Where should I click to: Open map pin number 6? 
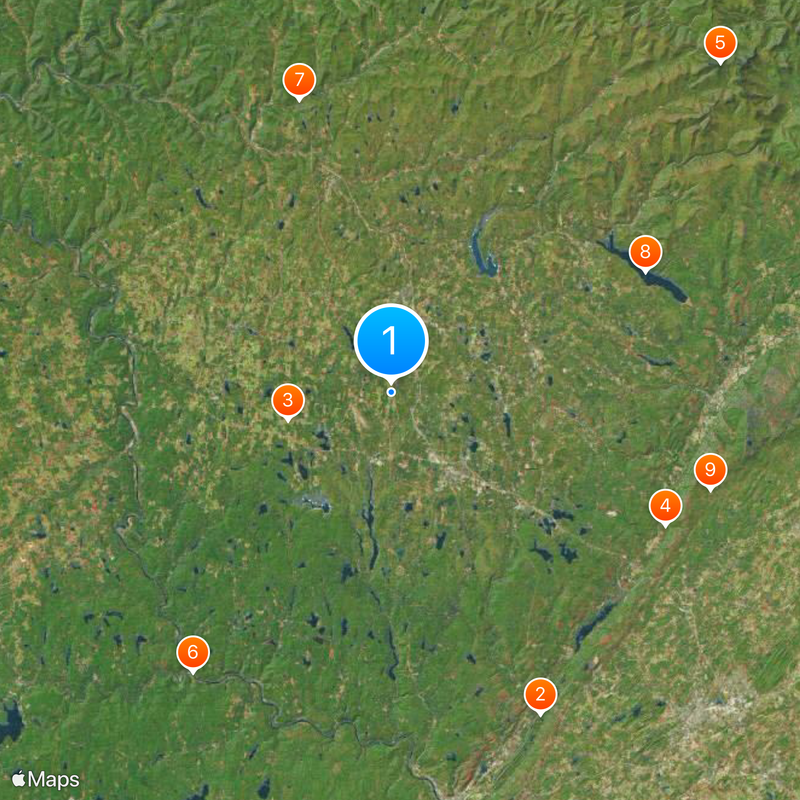pos(193,653)
